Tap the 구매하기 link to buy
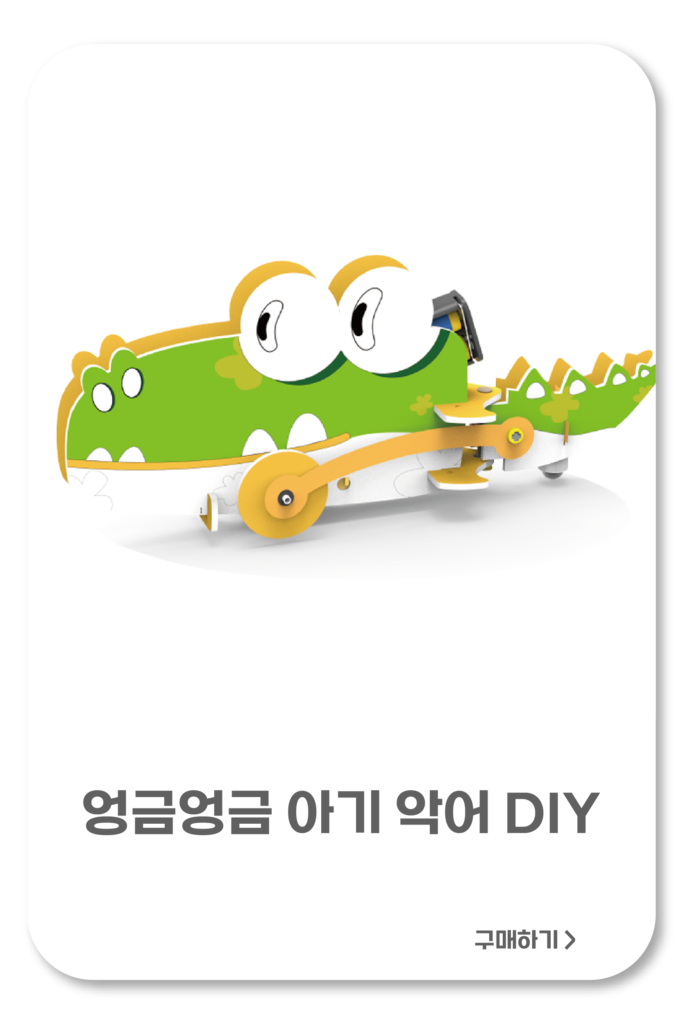683x1024 pixels. pyautogui.click(x=524, y=940)
